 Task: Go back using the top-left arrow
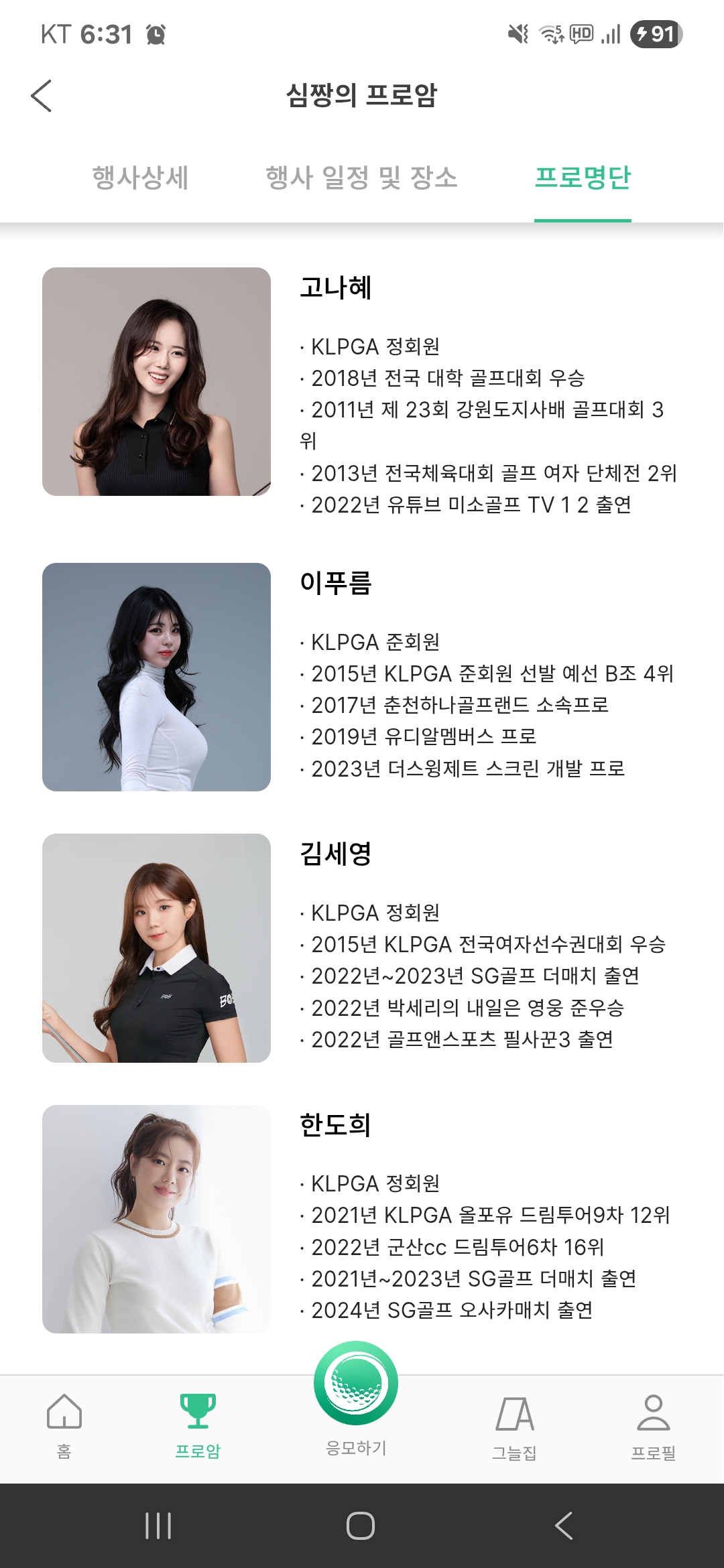click(x=42, y=96)
